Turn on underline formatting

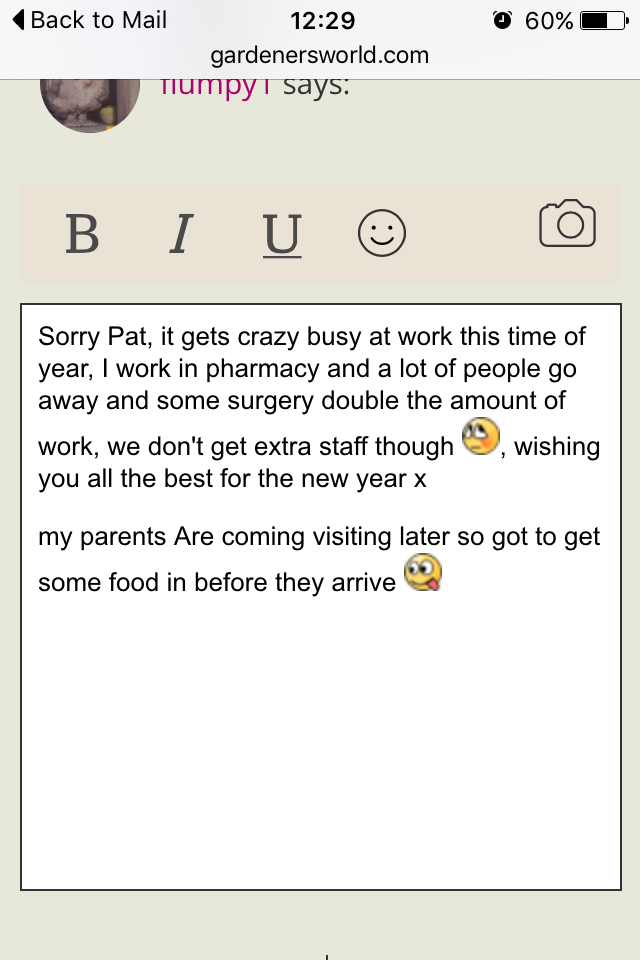pos(282,234)
